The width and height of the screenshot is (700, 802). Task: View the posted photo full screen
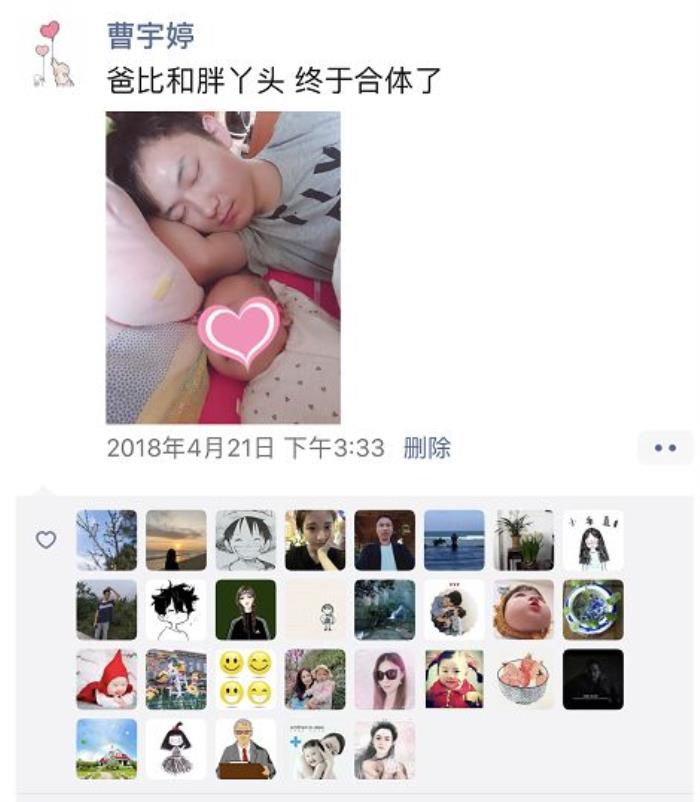point(223,267)
